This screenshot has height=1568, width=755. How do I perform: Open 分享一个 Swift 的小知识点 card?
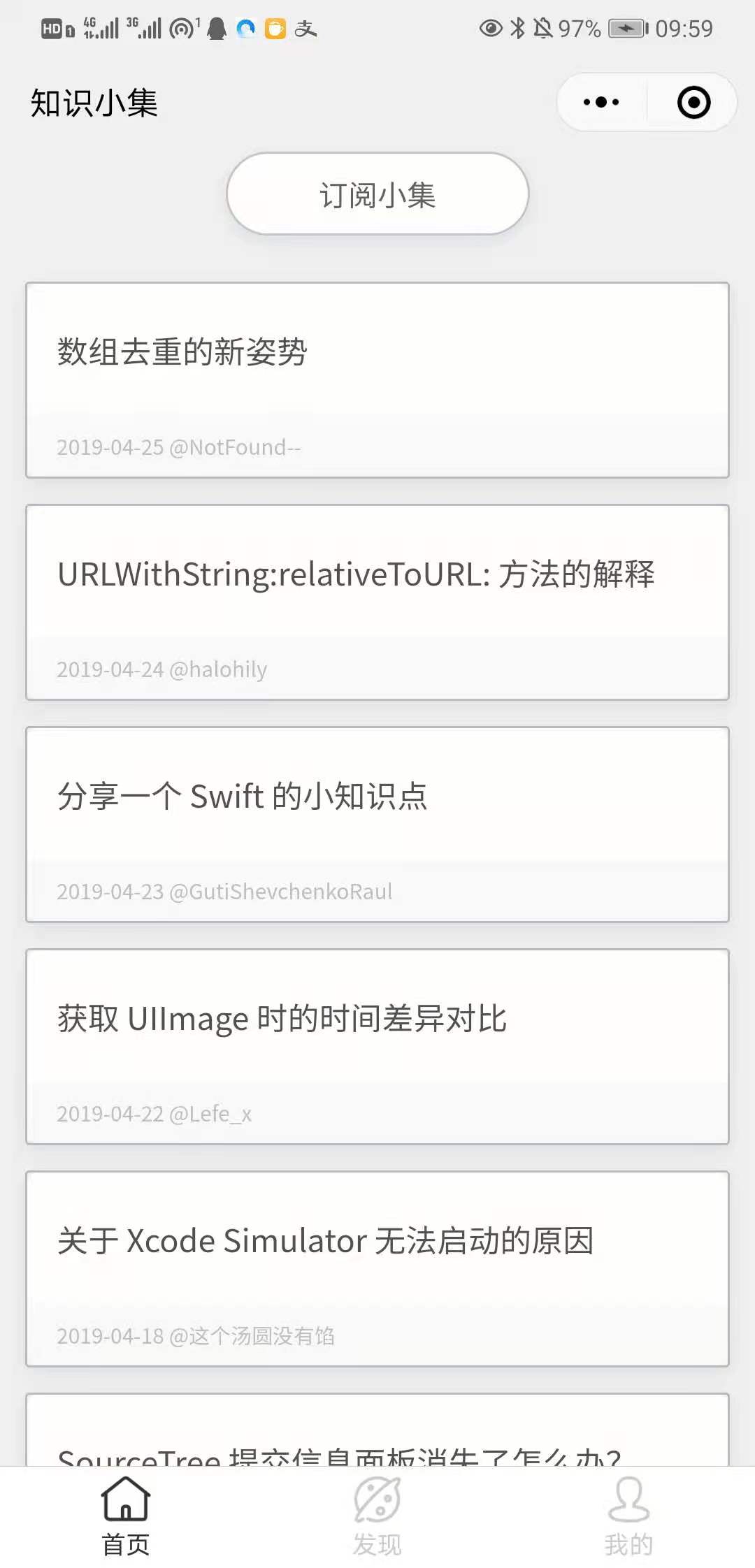click(377, 825)
